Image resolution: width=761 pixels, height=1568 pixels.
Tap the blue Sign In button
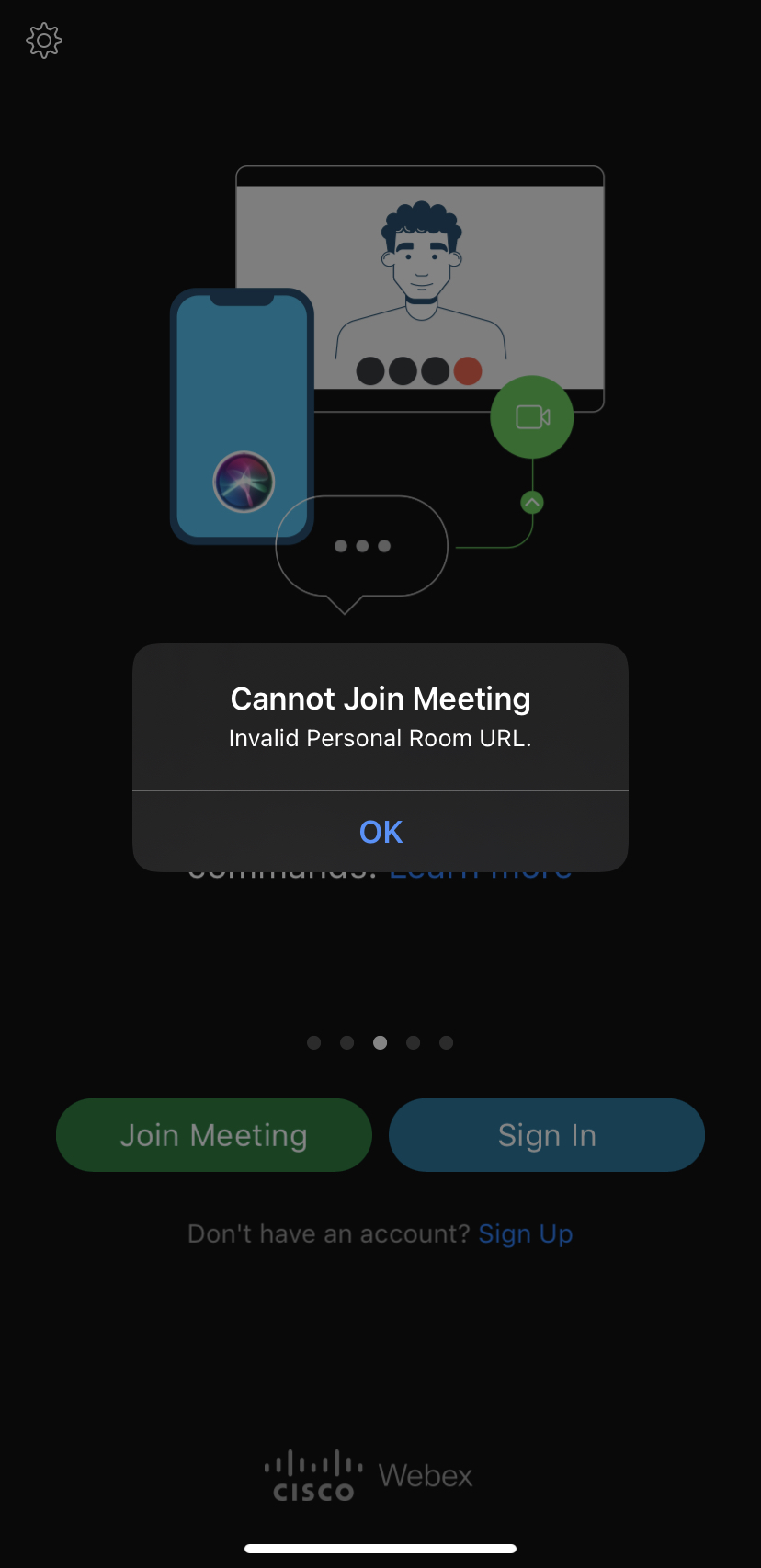[547, 1135]
